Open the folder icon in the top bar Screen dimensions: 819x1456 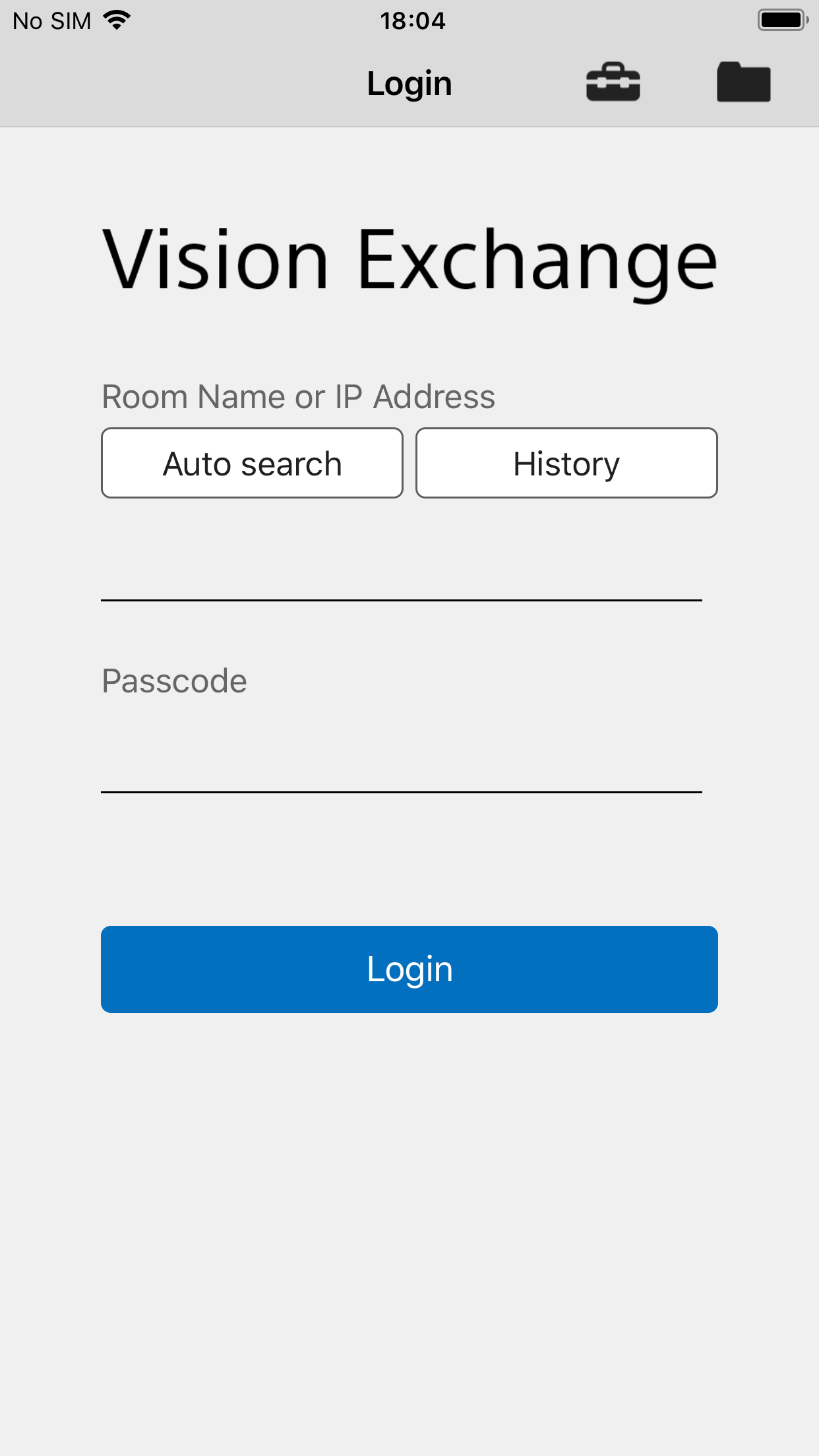tap(743, 82)
